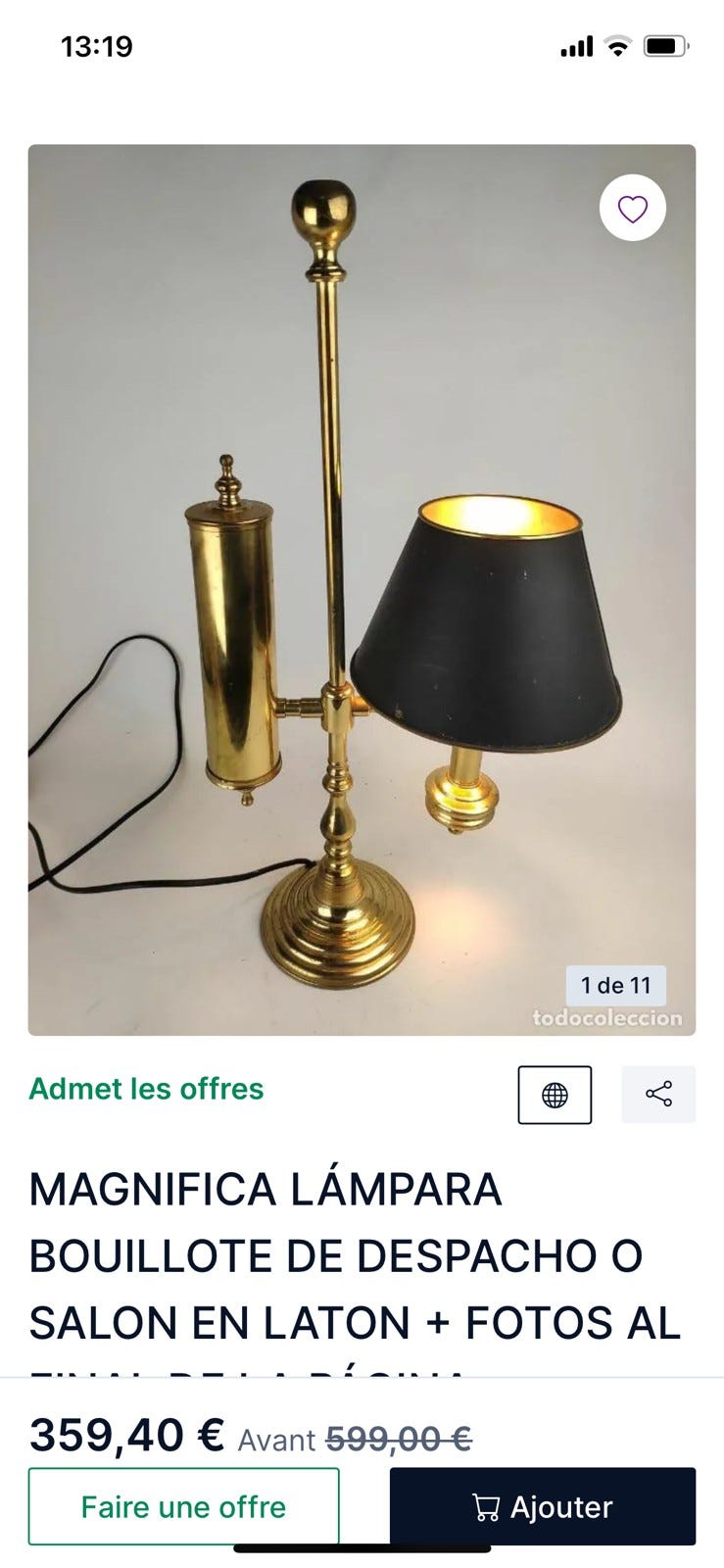724x1568 pixels.
Task: Tap the Wi-Fi icon in the status bar
Action: (x=617, y=44)
